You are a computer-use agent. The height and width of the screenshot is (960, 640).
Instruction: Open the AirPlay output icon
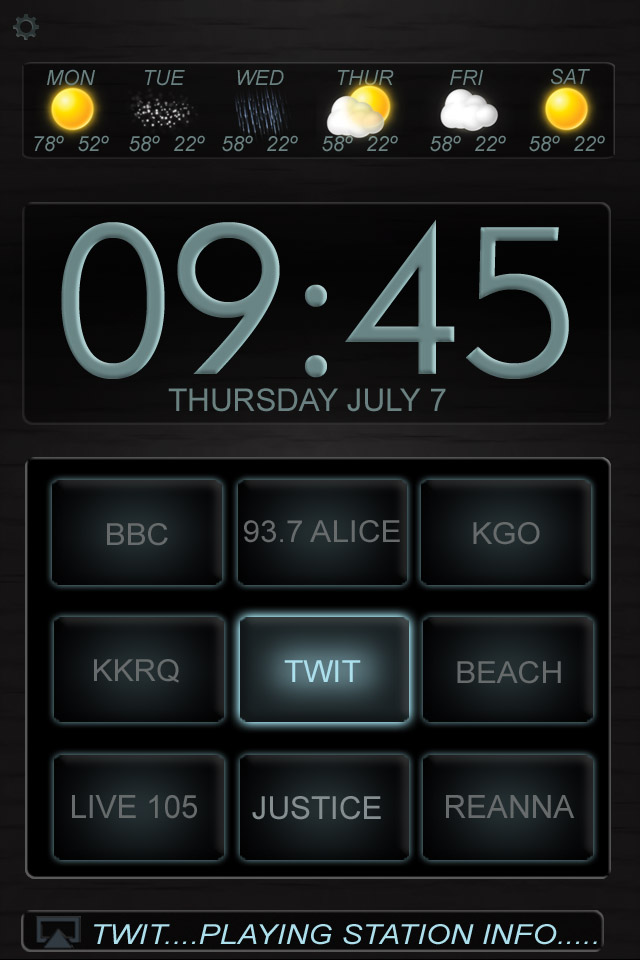tap(58, 932)
